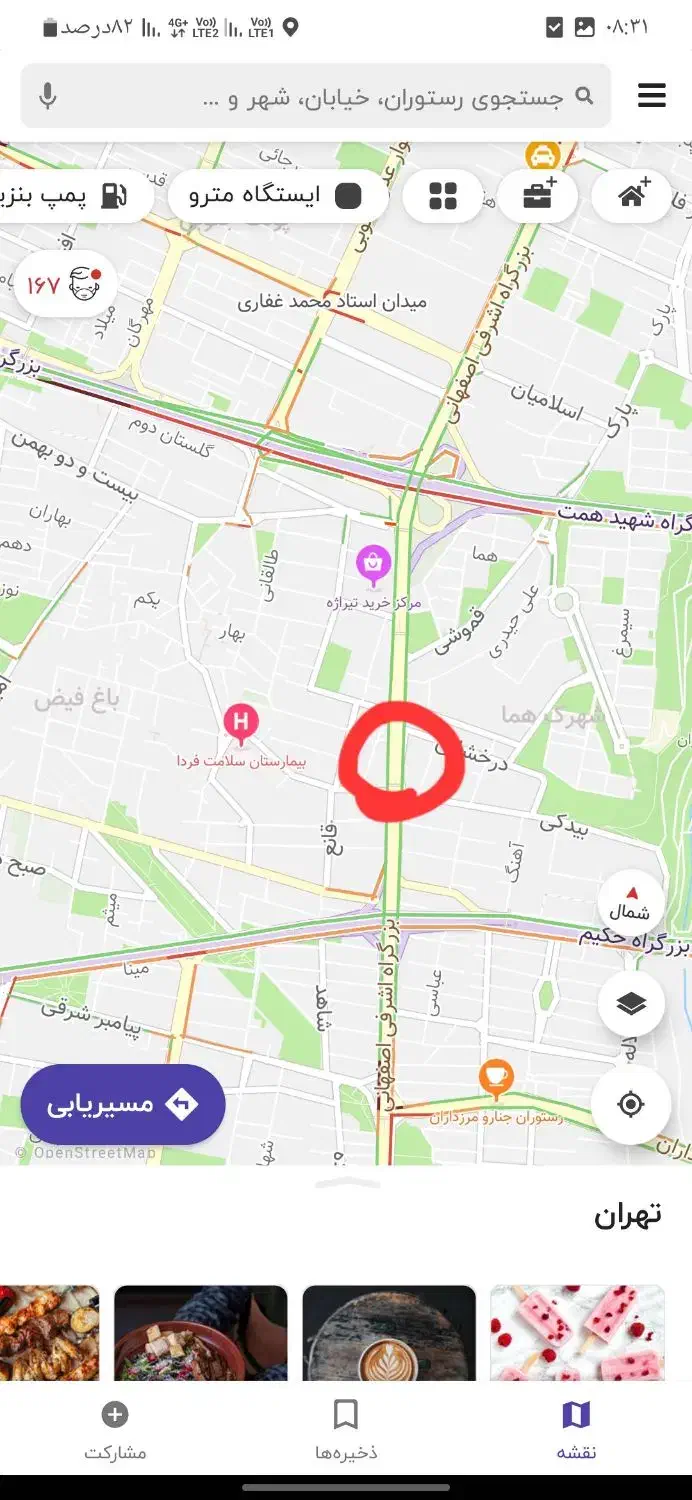Switch to the ذخیره‌ها tab
The width and height of the screenshot is (692, 1500).
coord(346,1430)
